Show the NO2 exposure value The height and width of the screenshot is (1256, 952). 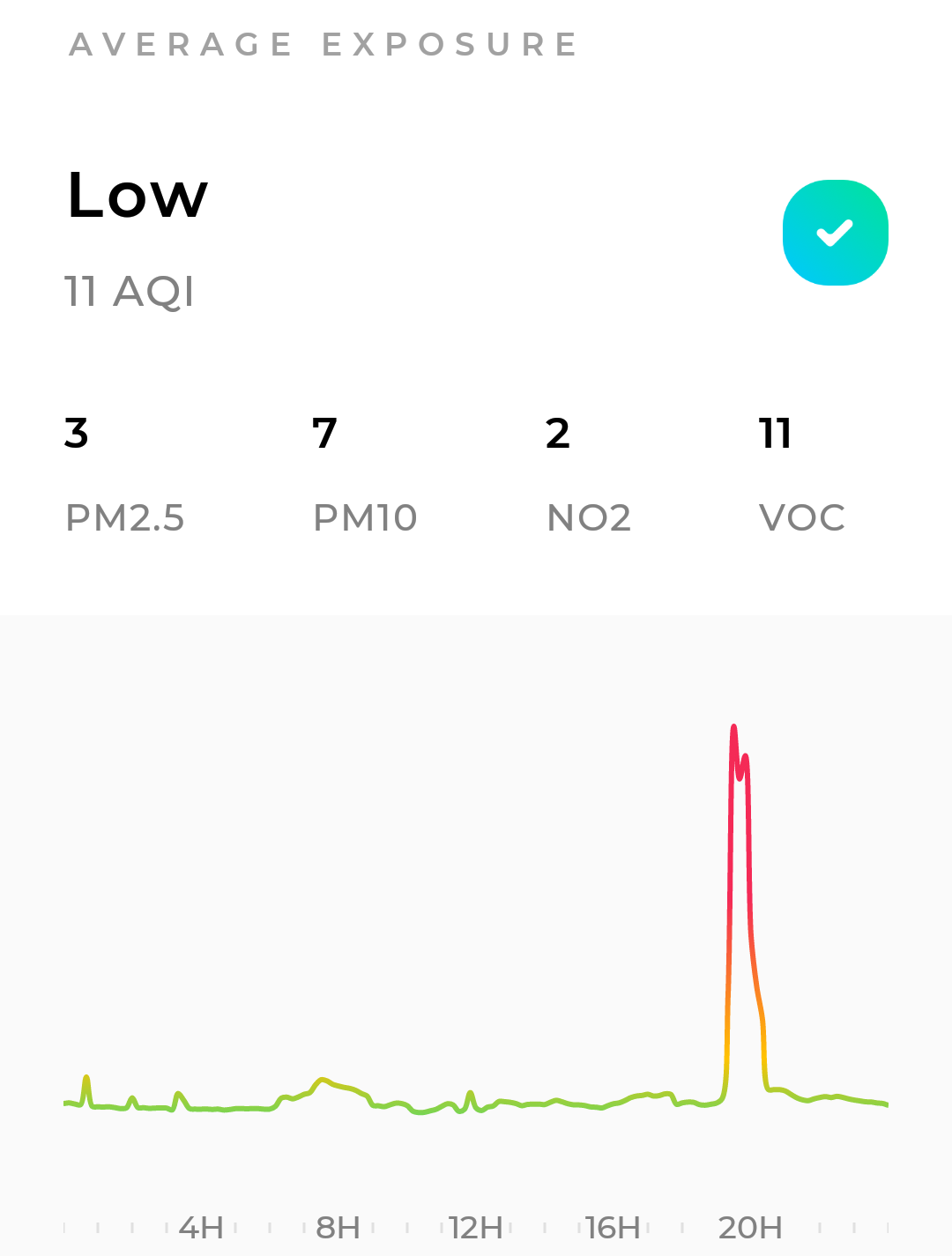pyautogui.click(x=589, y=476)
